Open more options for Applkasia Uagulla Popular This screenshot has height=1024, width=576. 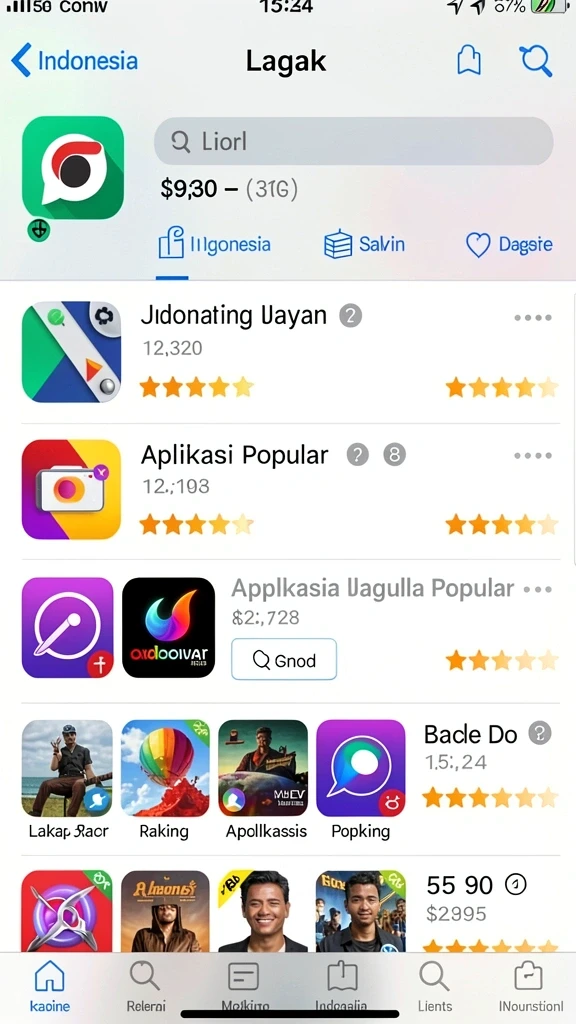click(538, 589)
